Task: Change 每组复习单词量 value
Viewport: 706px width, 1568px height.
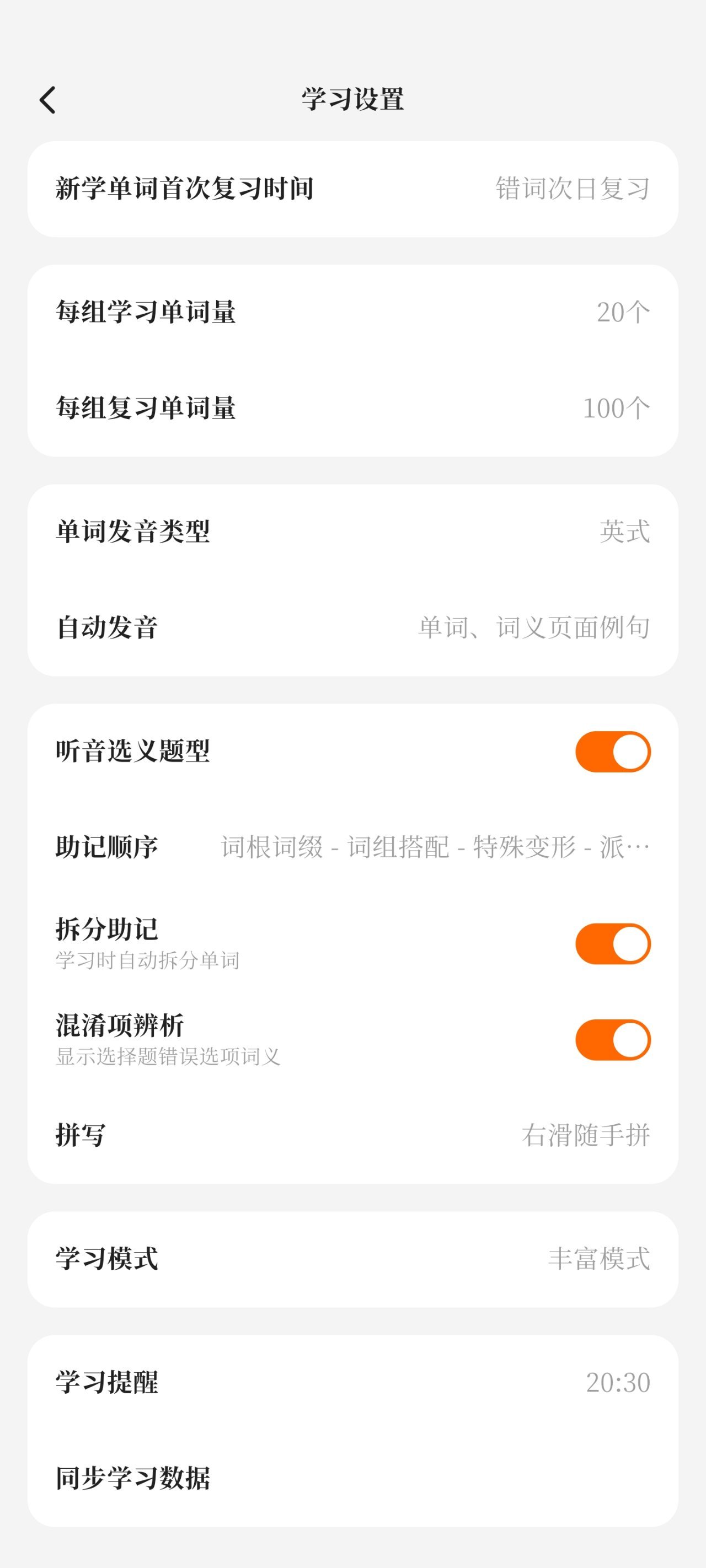Action: tap(352, 408)
